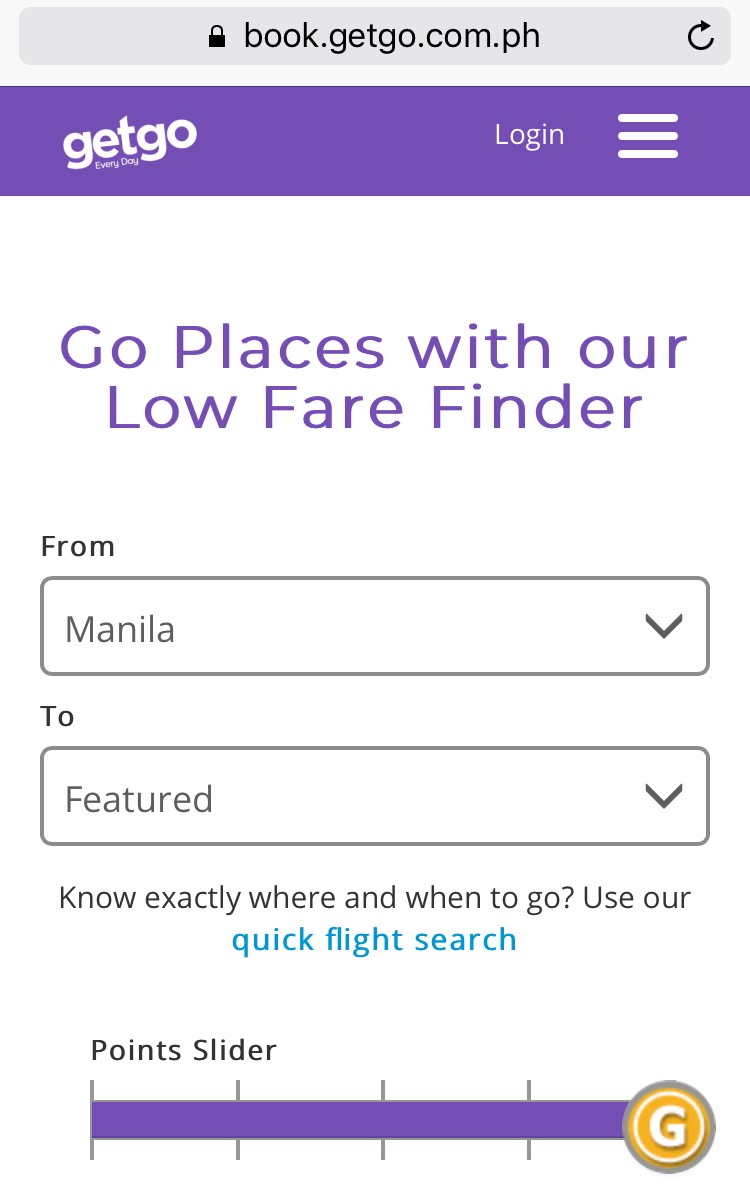The height and width of the screenshot is (1186, 750).
Task: Tap the Points Slider bar
Action: tap(360, 1120)
